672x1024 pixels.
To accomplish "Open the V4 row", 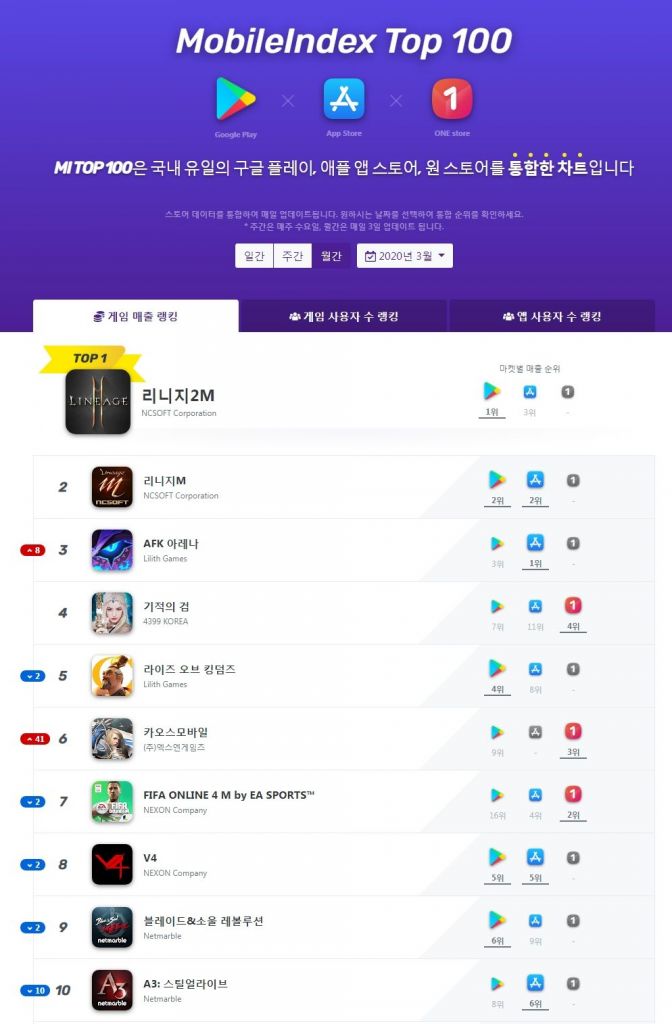I will [x=150, y=858].
